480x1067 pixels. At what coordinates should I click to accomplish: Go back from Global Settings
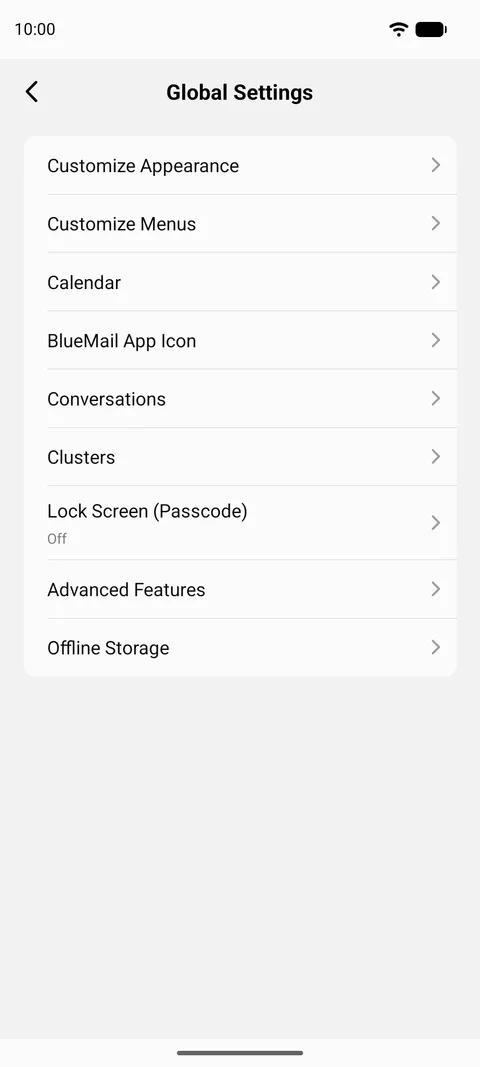(31, 92)
